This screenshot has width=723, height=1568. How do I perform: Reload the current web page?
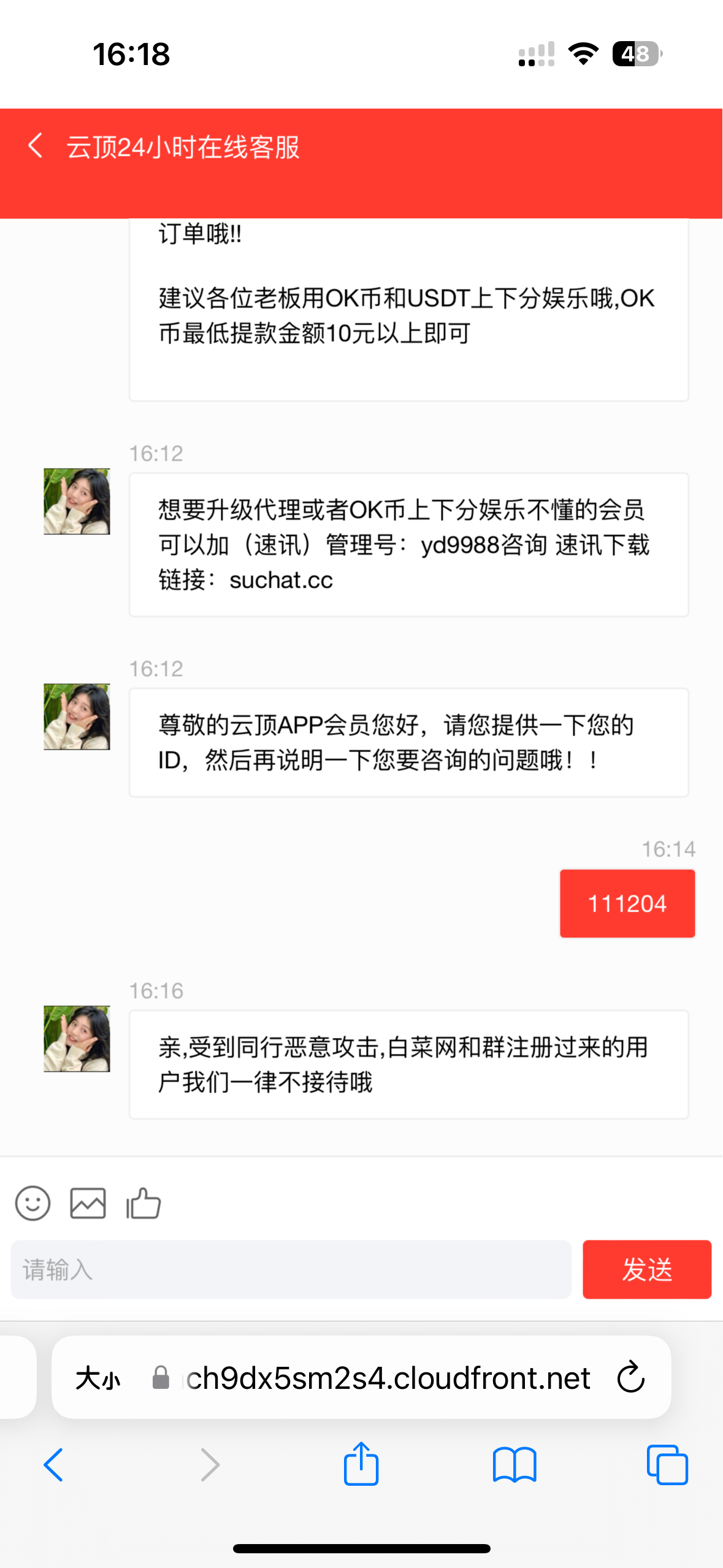[x=630, y=1378]
